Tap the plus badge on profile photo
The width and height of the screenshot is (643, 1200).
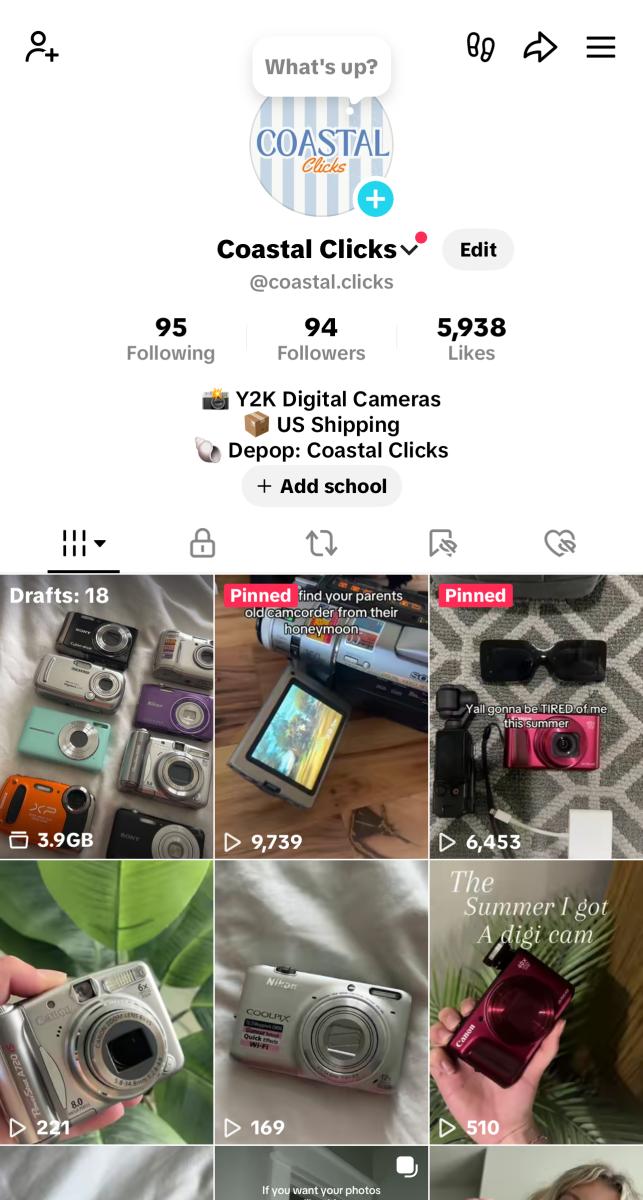(x=375, y=199)
